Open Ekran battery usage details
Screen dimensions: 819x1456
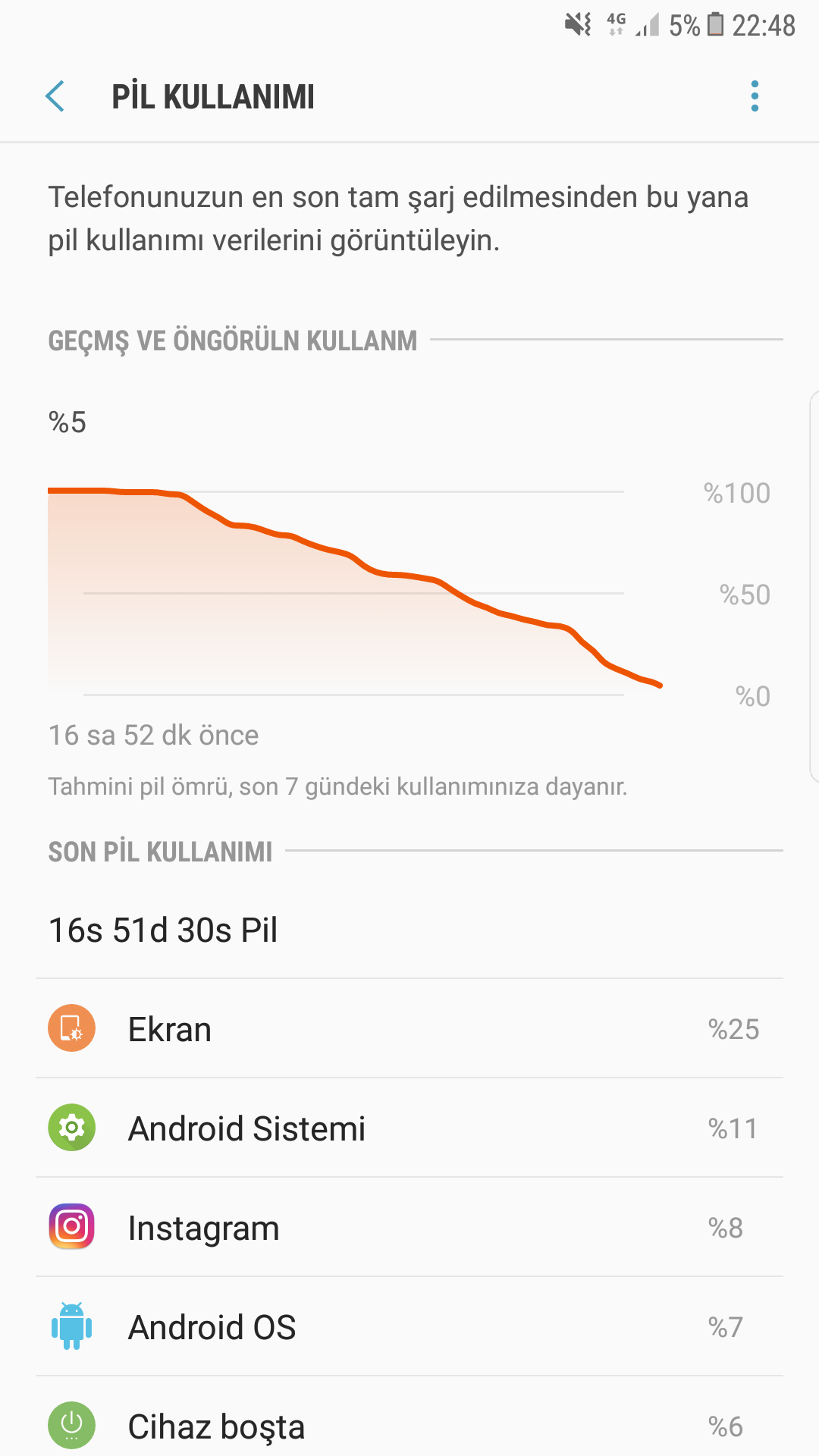pos(409,1028)
